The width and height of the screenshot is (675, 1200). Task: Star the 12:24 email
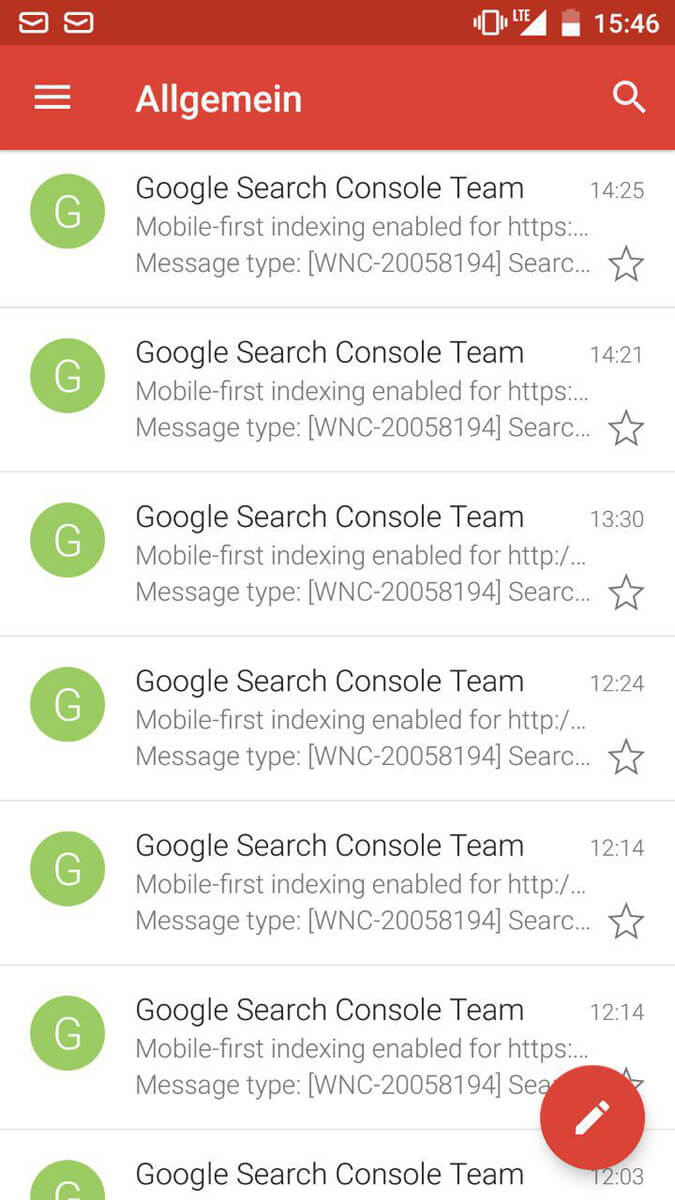pos(626,757)
